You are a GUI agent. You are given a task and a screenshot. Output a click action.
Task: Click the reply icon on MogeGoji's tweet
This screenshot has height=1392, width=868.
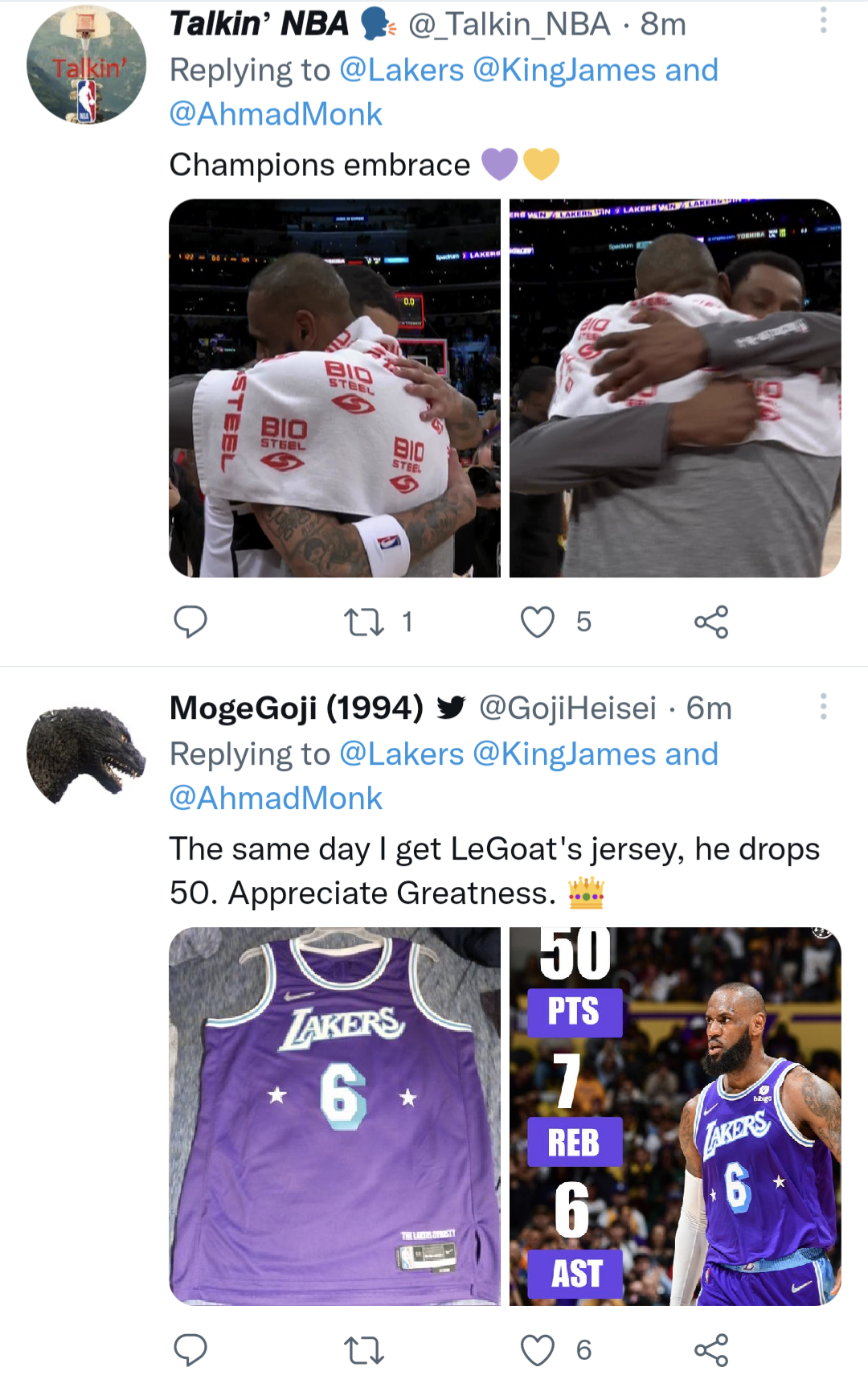192,1348
